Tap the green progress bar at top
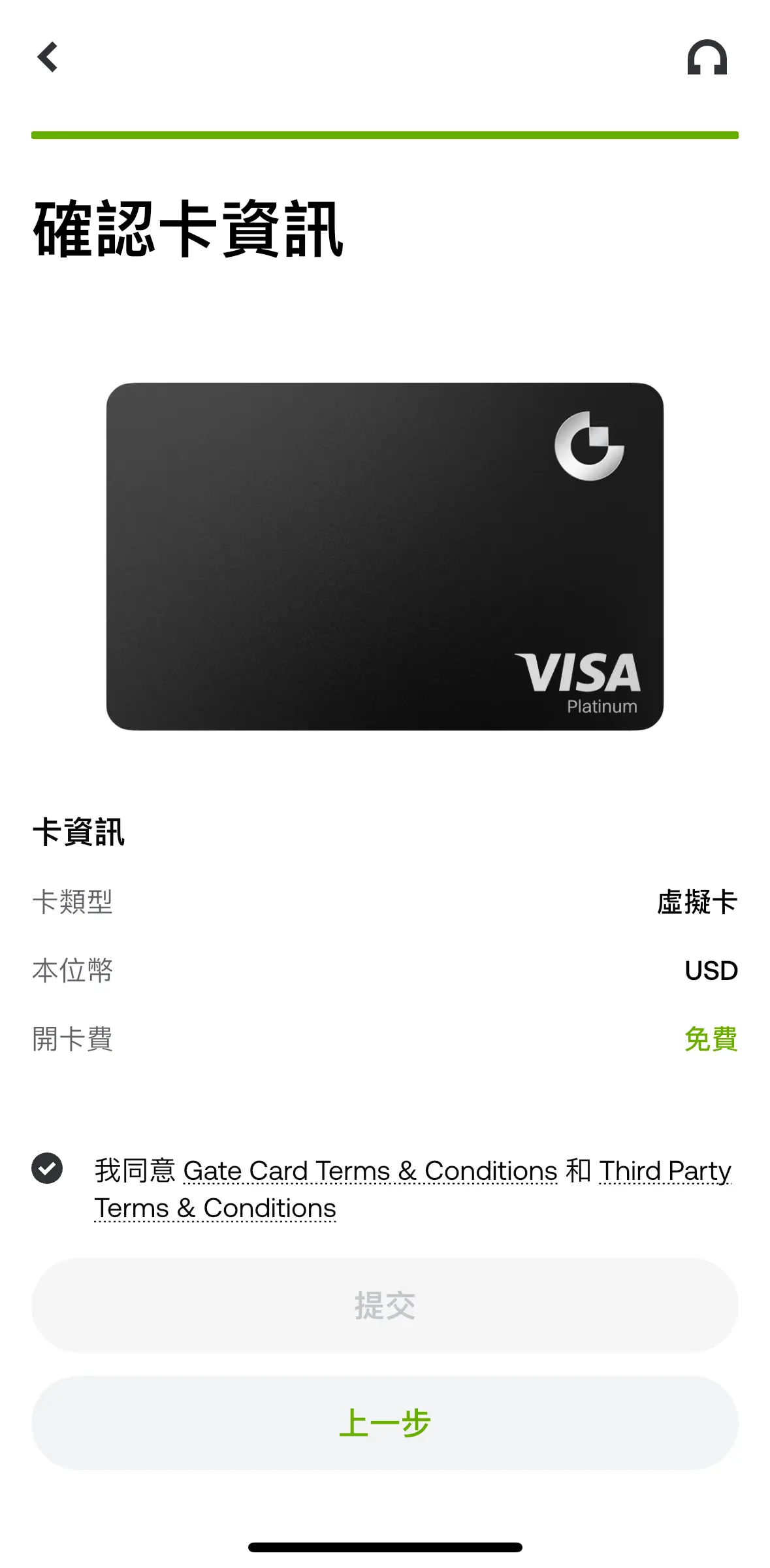The width and height of the screenshot is (770, 1568). pyautogui.click(x=385, y=134)
